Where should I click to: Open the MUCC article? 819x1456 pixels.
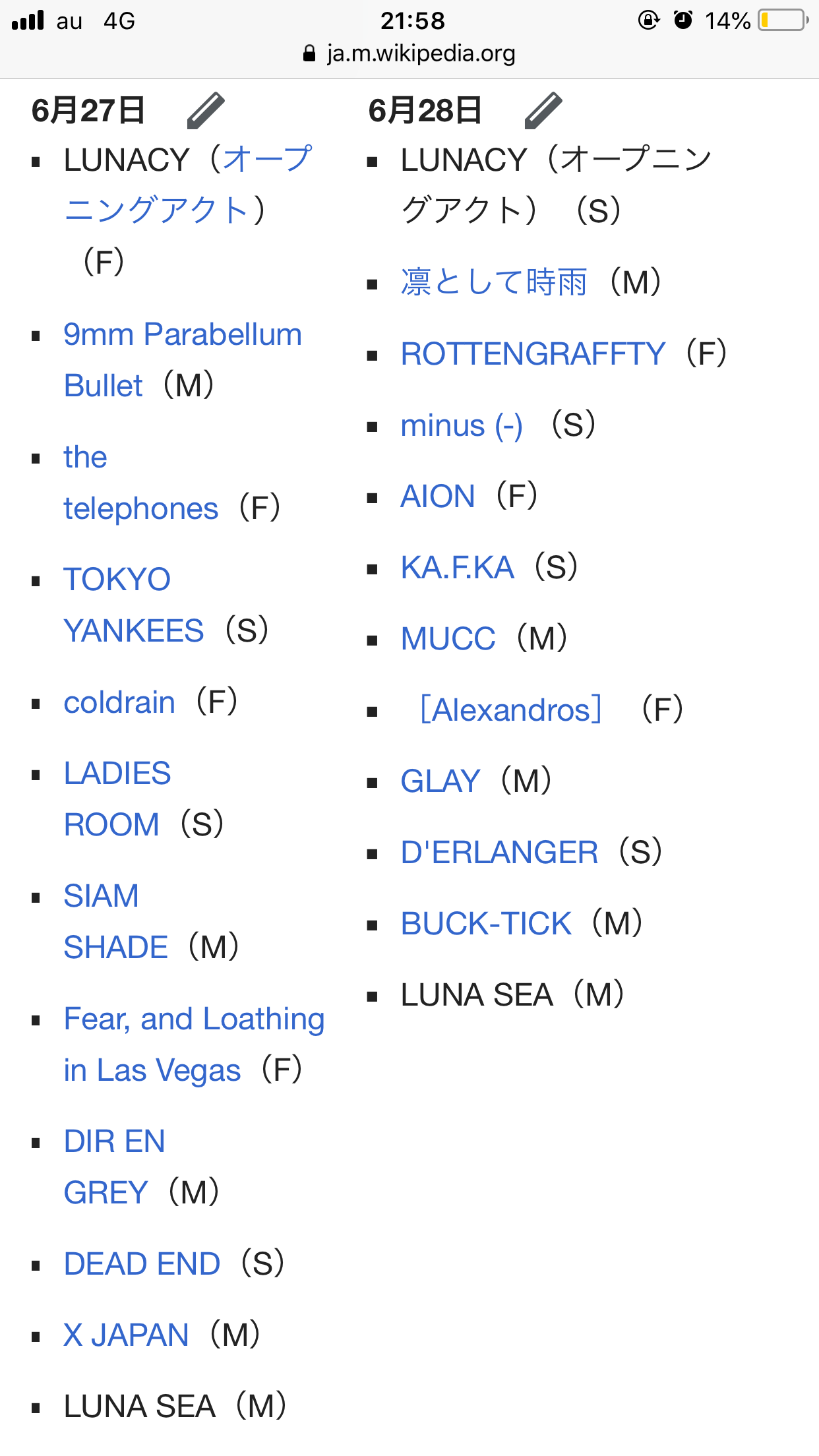[x=448, y=639]
